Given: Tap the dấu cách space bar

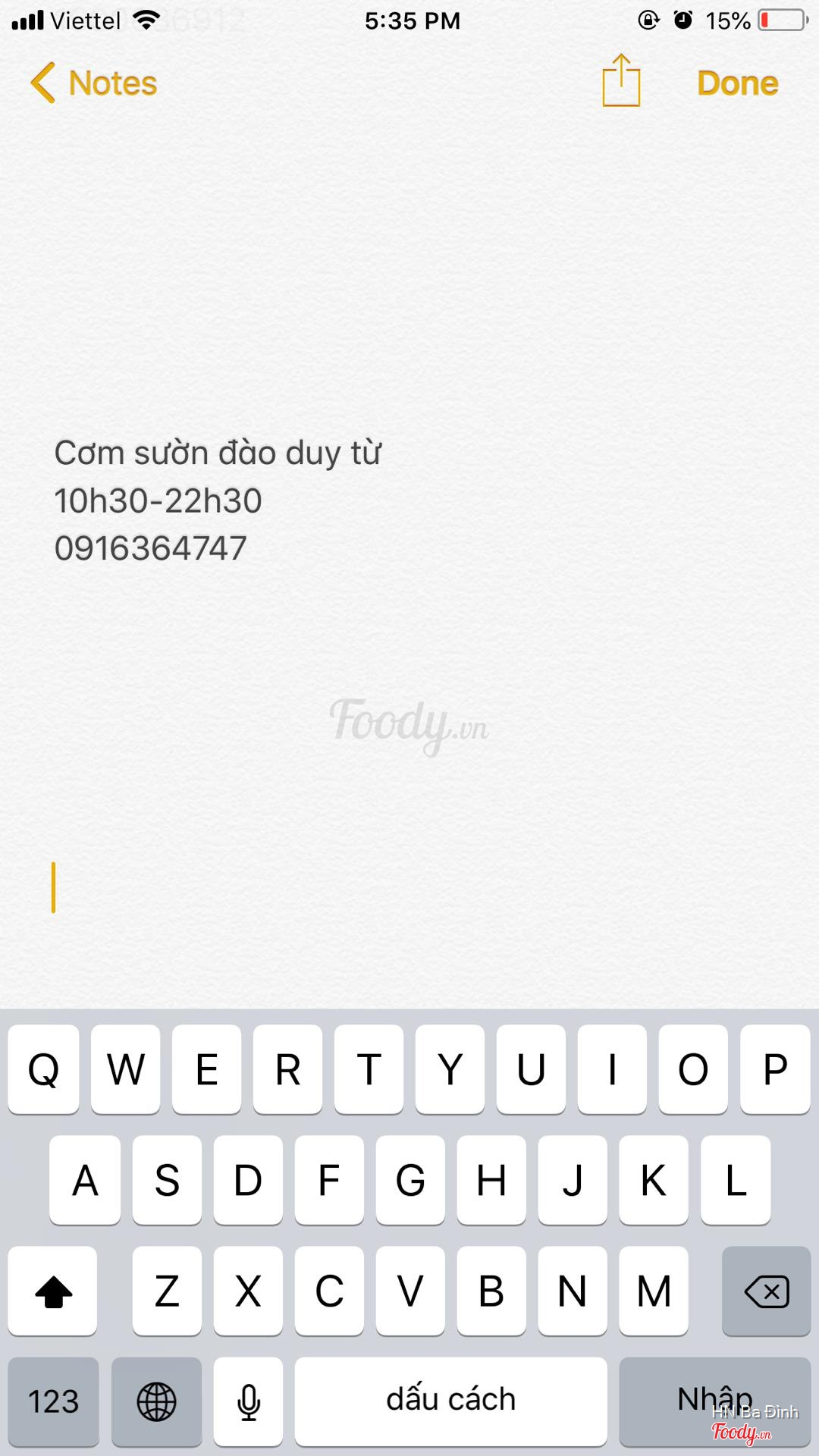Looking at the screenshot, I should pos(450,1401).
